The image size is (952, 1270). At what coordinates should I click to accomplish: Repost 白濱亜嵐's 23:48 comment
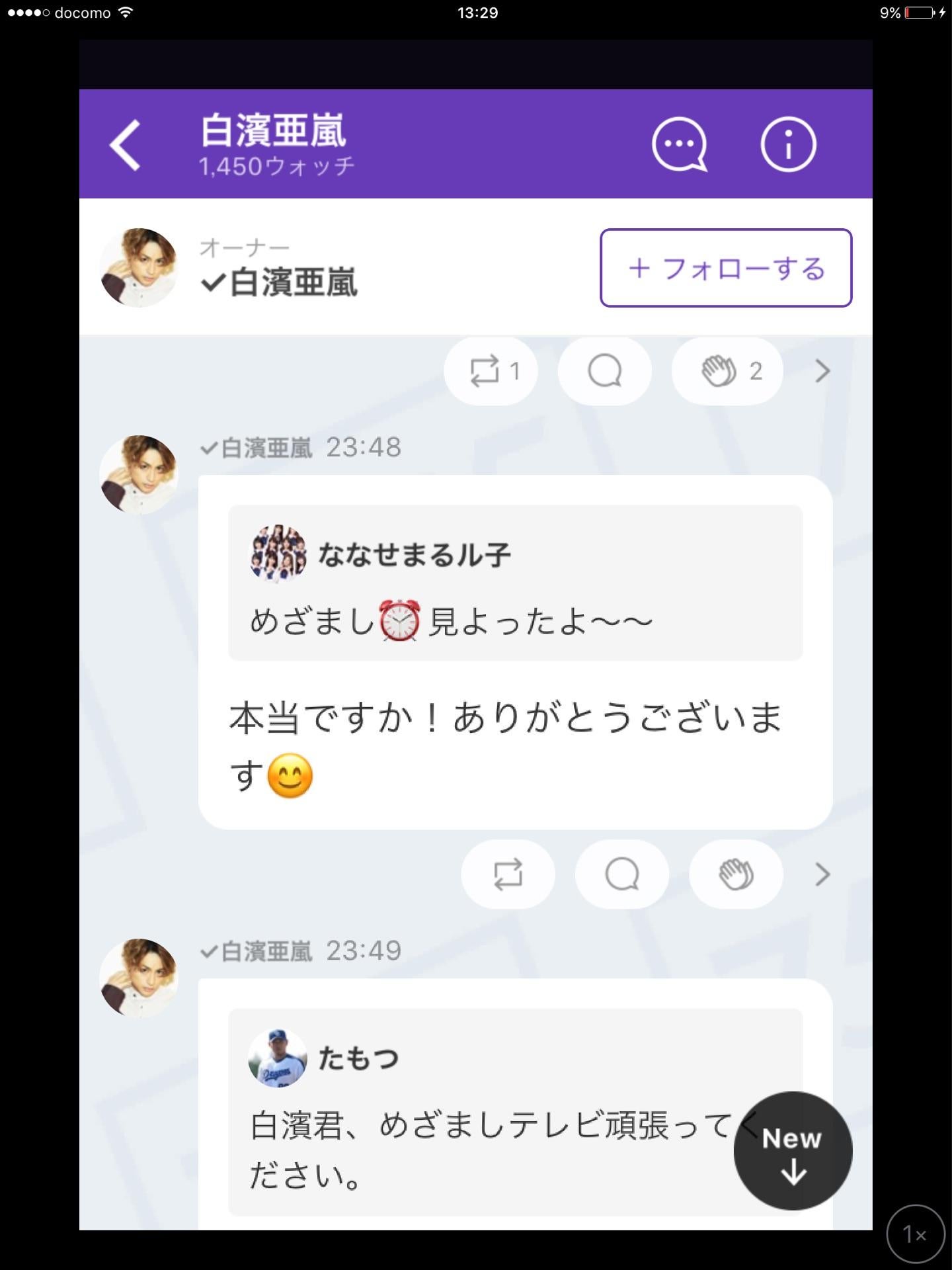coord(491,371)
